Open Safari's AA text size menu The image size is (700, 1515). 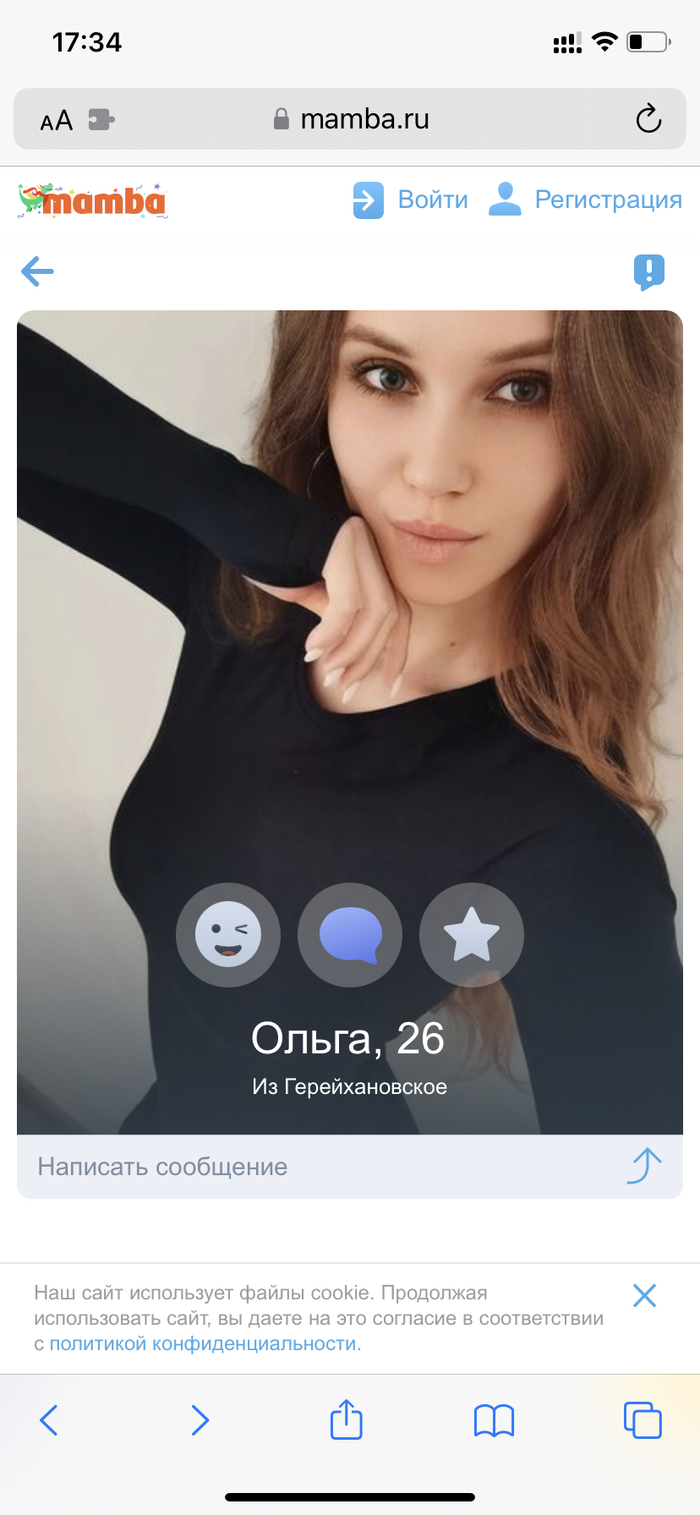coord(56,121)
